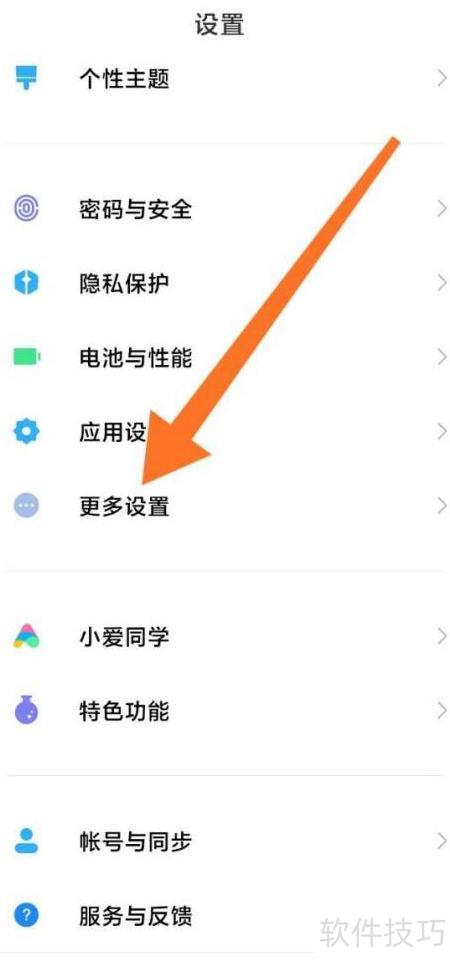Open 小爱同学 settings
The width and height of the screenshot is (450, 966).
click(225, 637)
